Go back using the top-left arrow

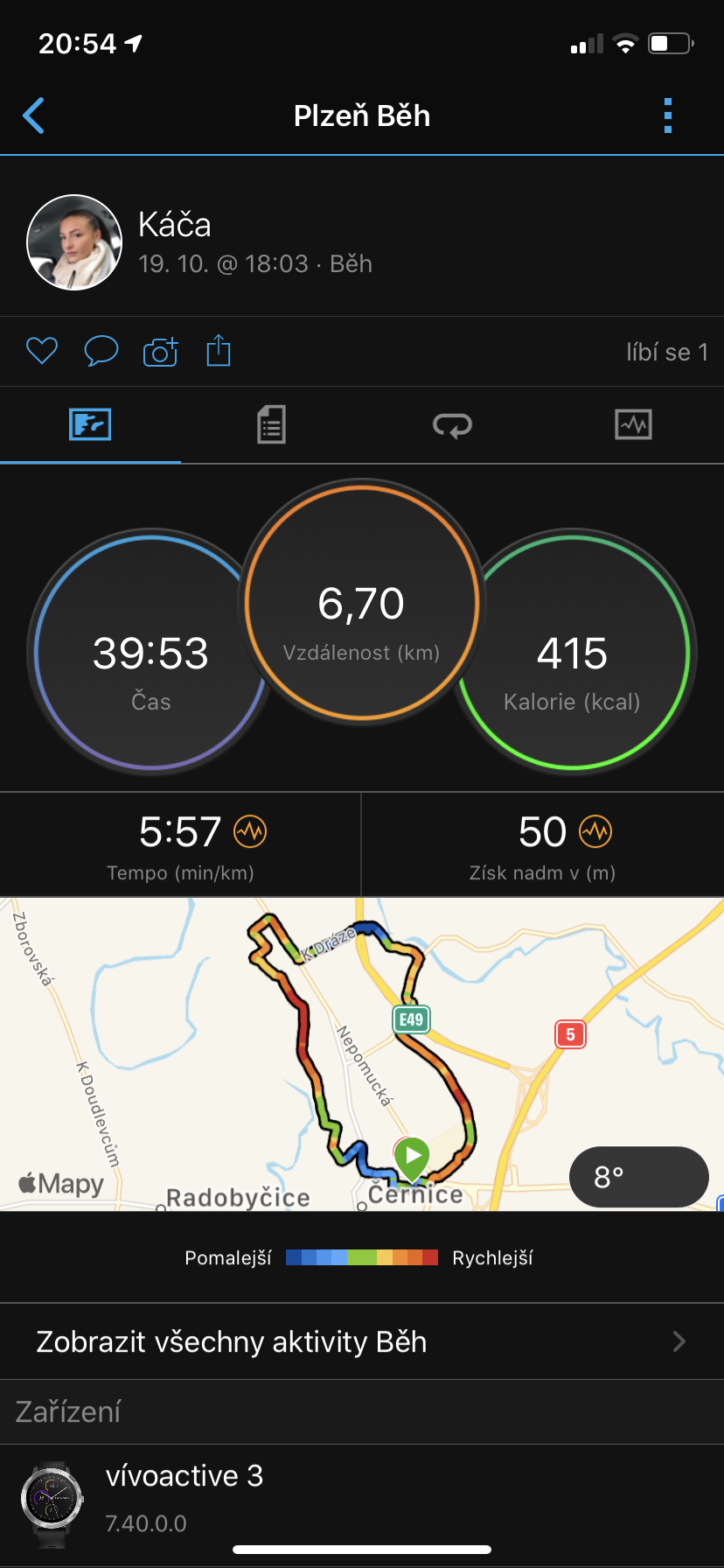coord(33,115)
